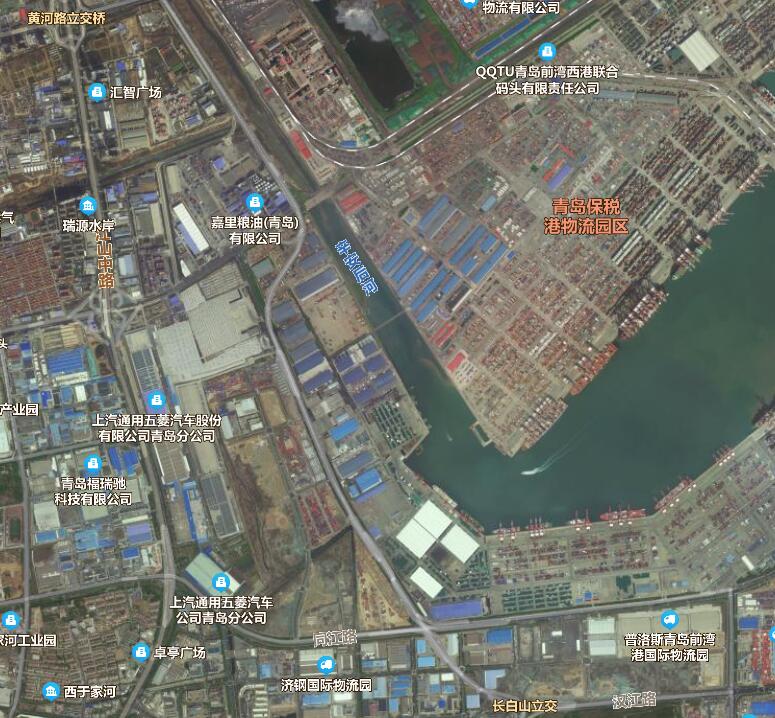This screenshot has width=775, height=718.
Task: Tap the 济钢国际物流园 marker
Action: pyautogui.click(x=325, y=665)
